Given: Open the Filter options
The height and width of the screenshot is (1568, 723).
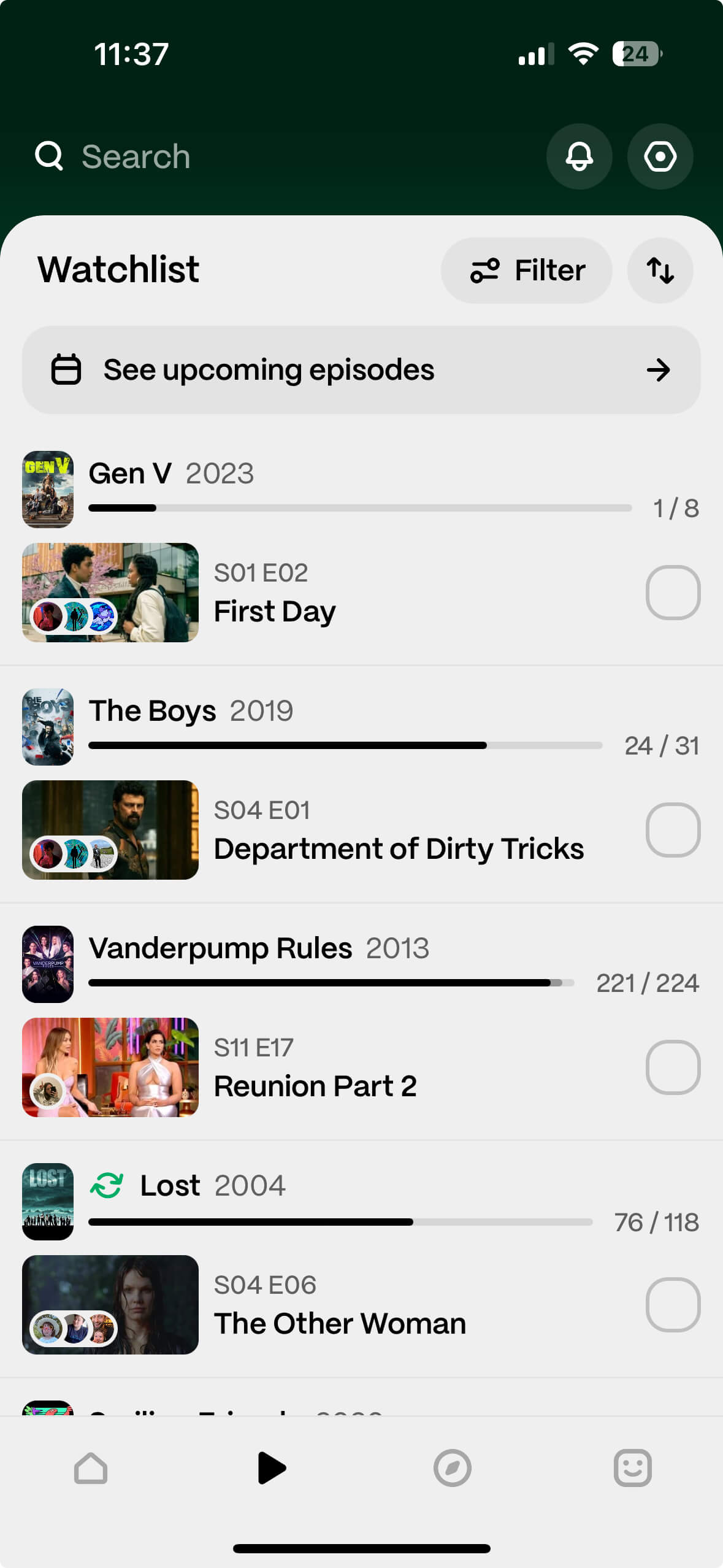Looking at the screenshot, I should [526, 271].
